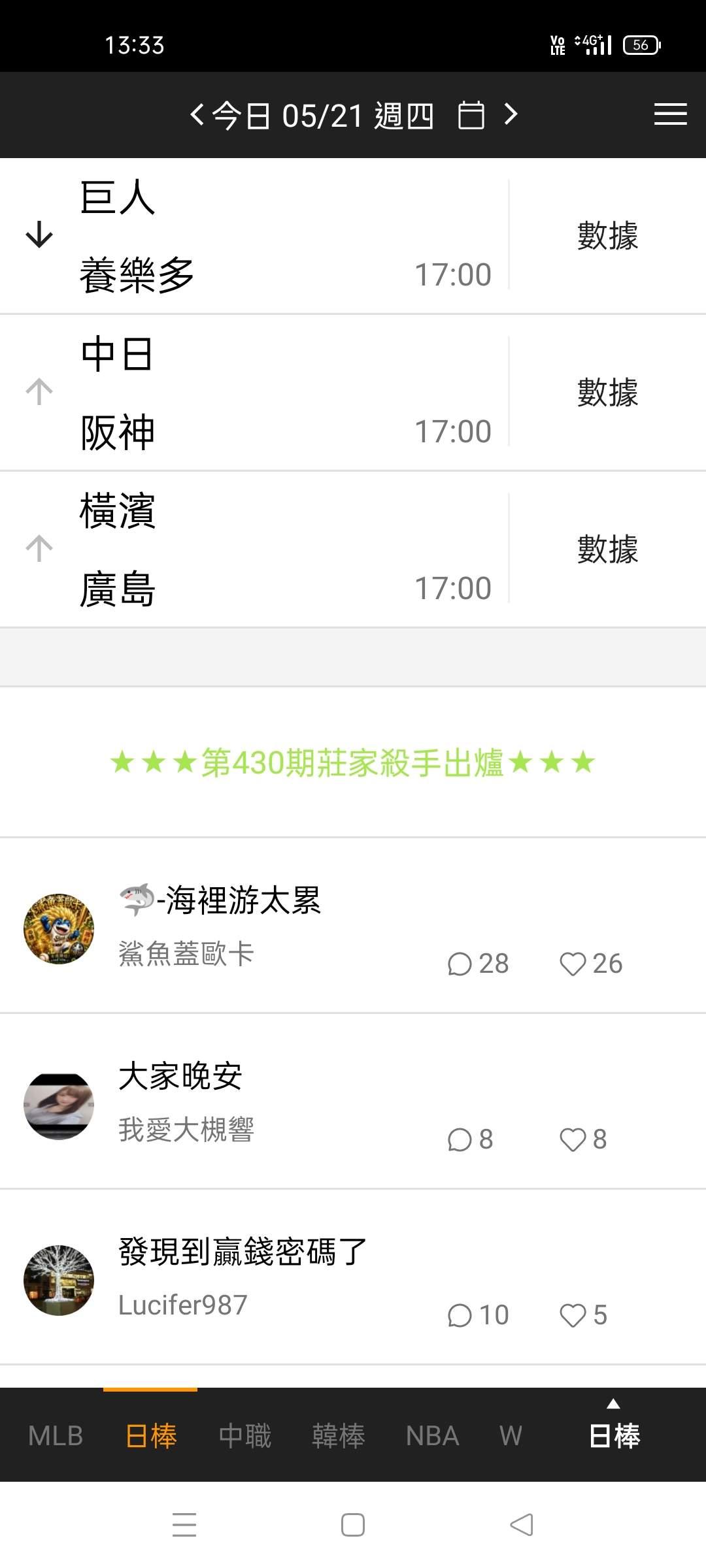
Task: Go to the previous day's schedule
Action: click(x=197, y=115)
